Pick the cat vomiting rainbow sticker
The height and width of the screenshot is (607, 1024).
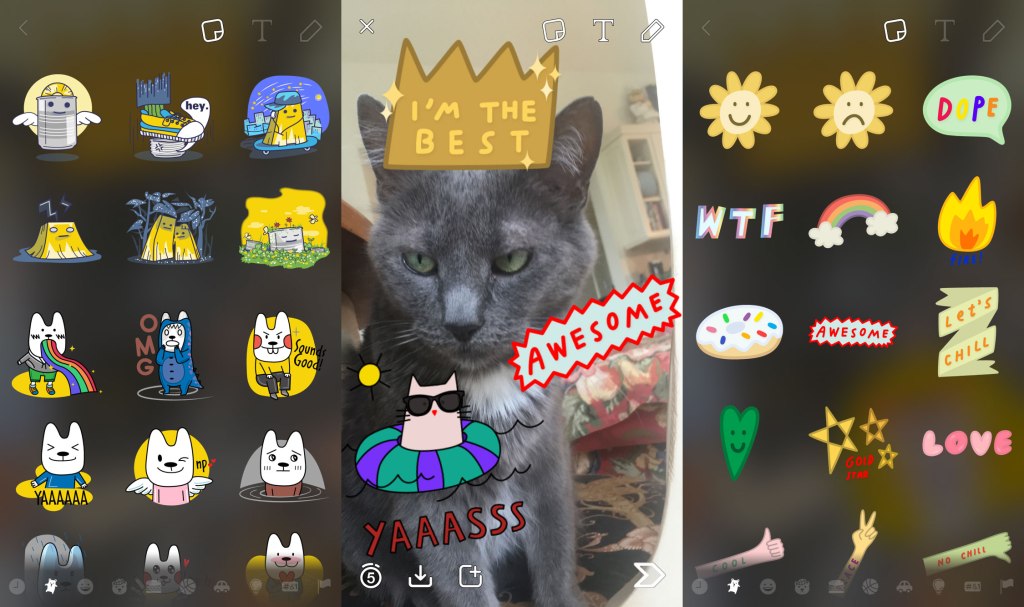55,354
